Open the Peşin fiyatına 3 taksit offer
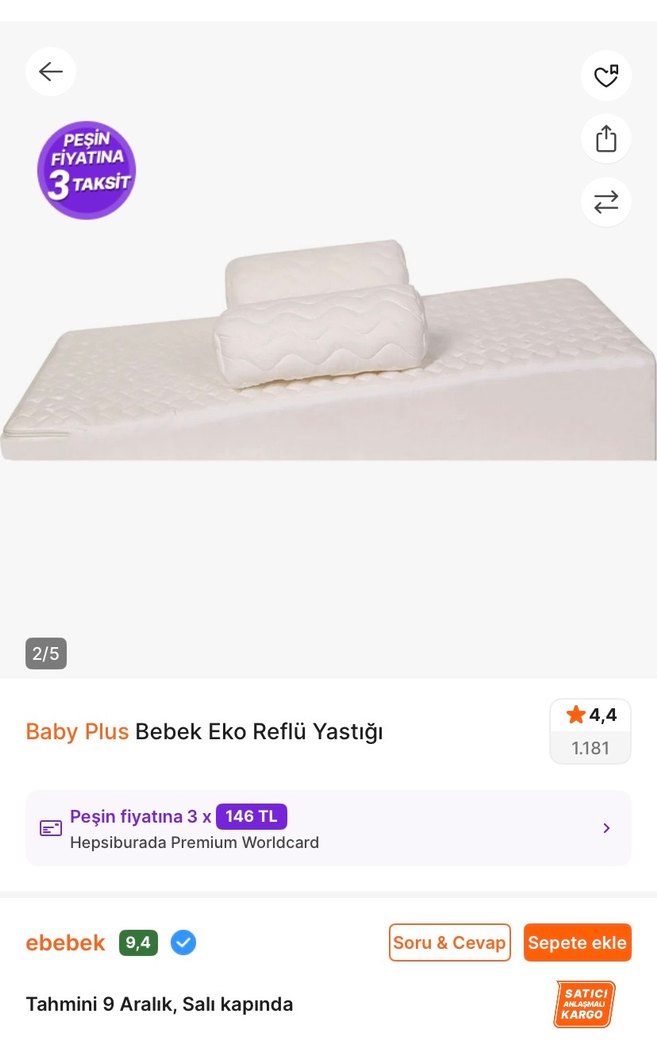 (x=328, y=828)
